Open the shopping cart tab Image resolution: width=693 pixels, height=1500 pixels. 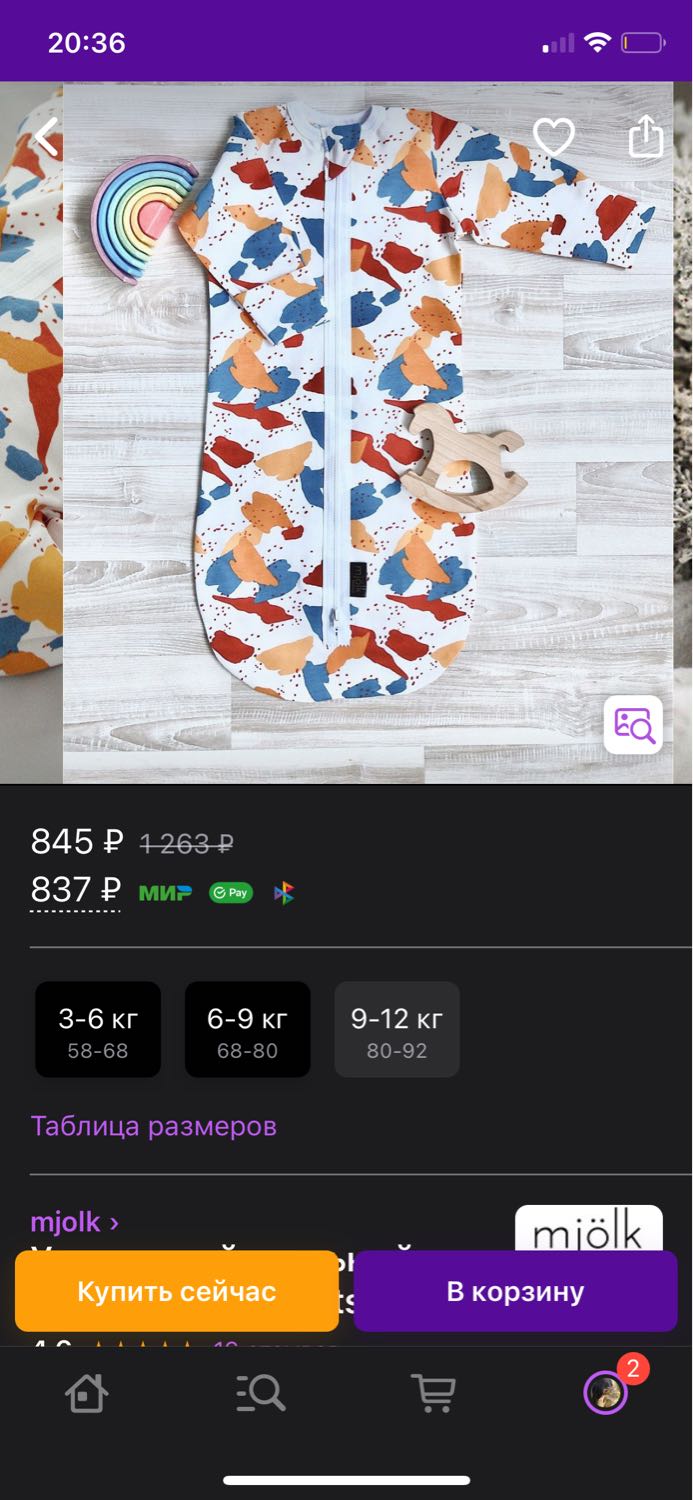(433, 1393)
